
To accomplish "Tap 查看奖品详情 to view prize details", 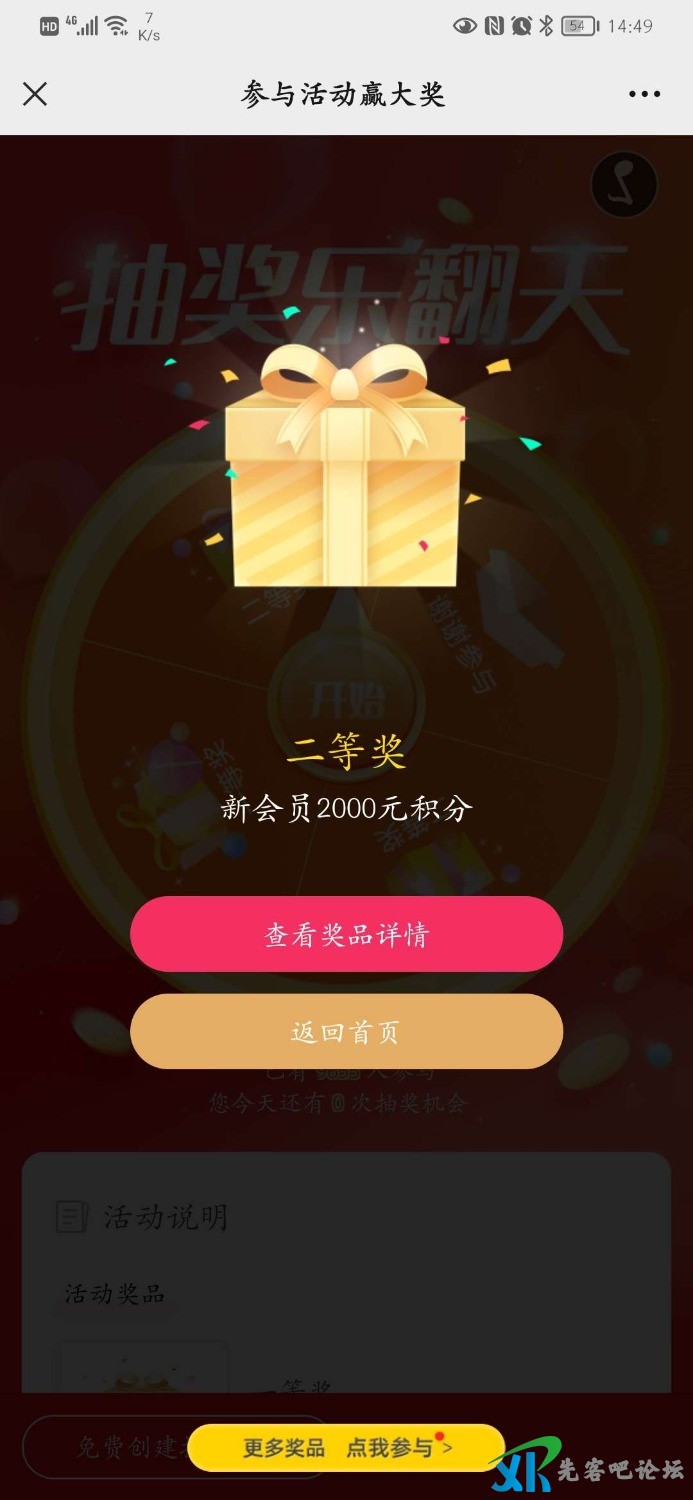I will [346, 934].
